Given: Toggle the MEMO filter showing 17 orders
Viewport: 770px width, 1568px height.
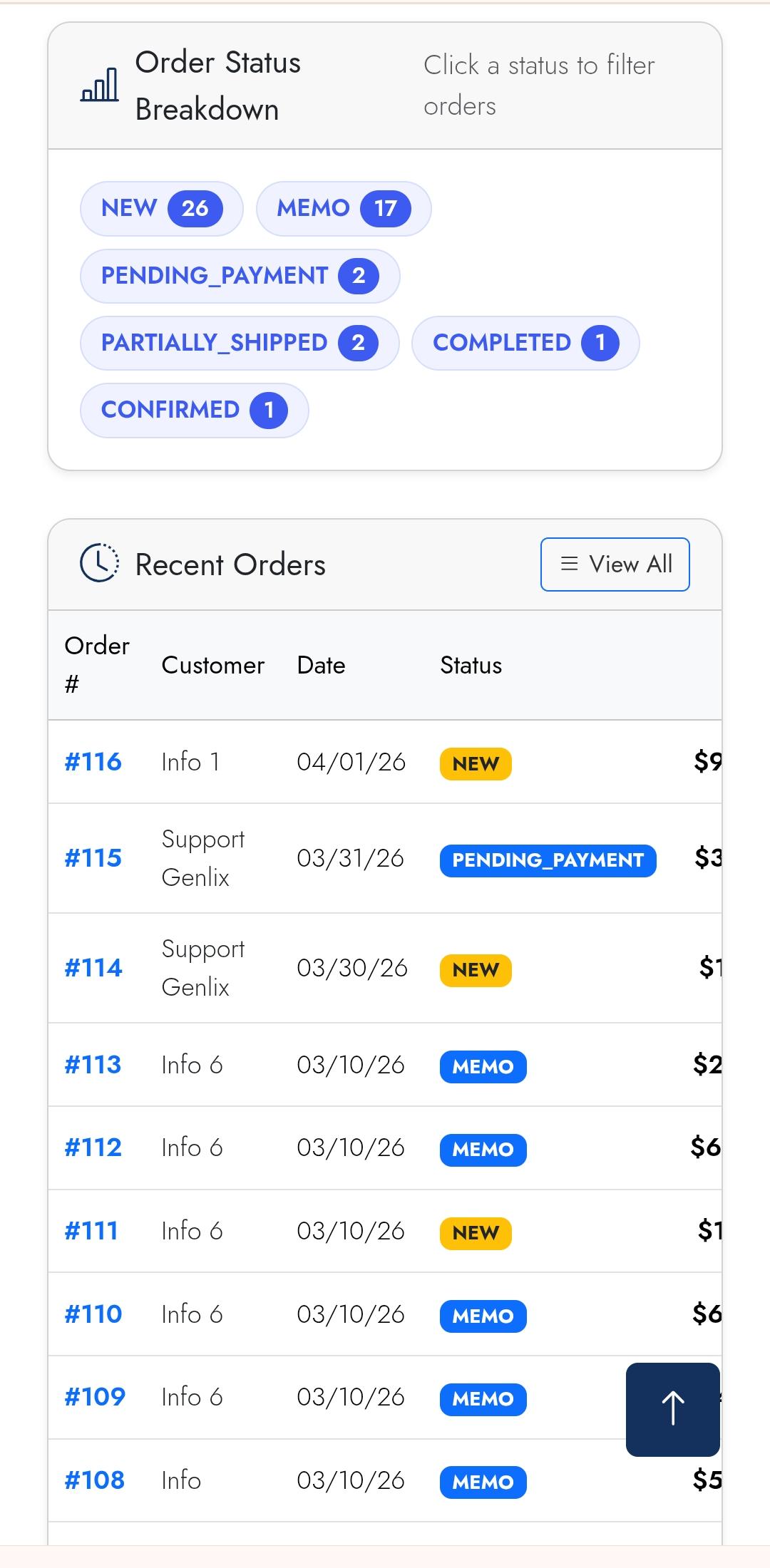Looking at the screenshot, I should [x=343, y=208].
